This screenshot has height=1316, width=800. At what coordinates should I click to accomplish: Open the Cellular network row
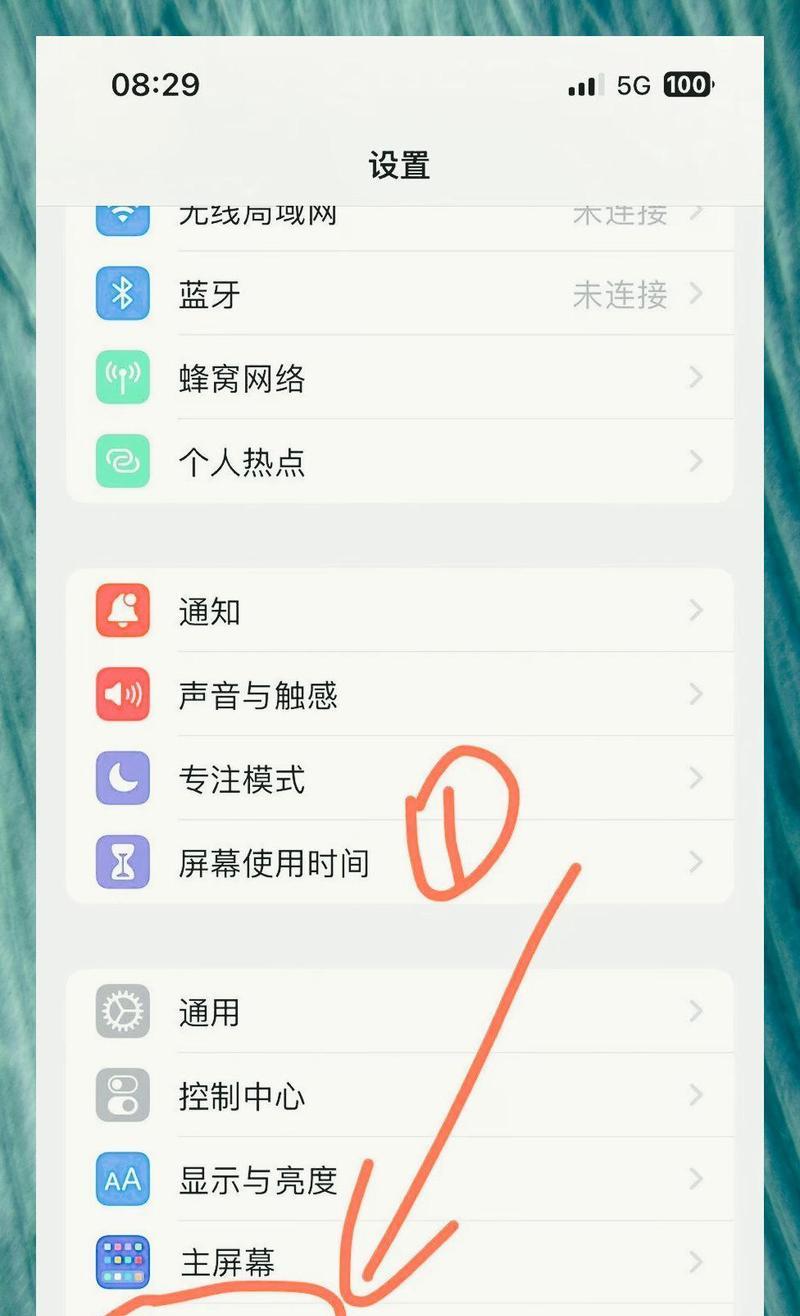click(400, 378)
